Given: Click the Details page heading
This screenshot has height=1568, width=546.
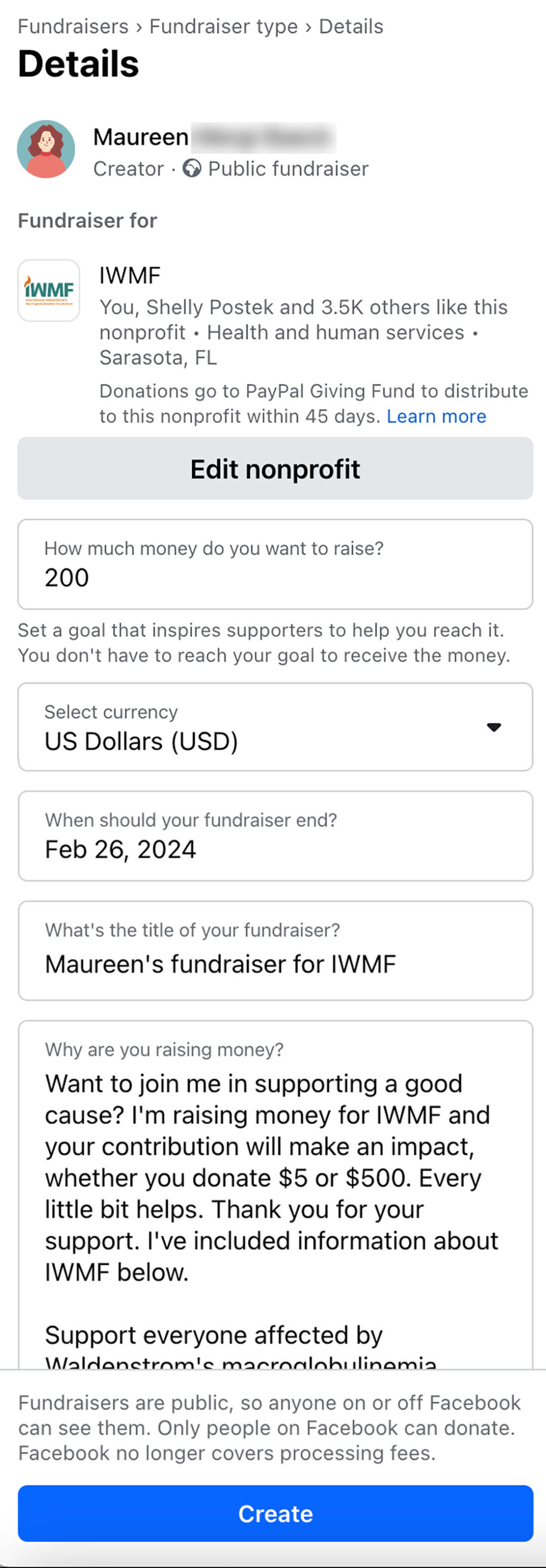Looking at the screenshot, I should point(78,63).
